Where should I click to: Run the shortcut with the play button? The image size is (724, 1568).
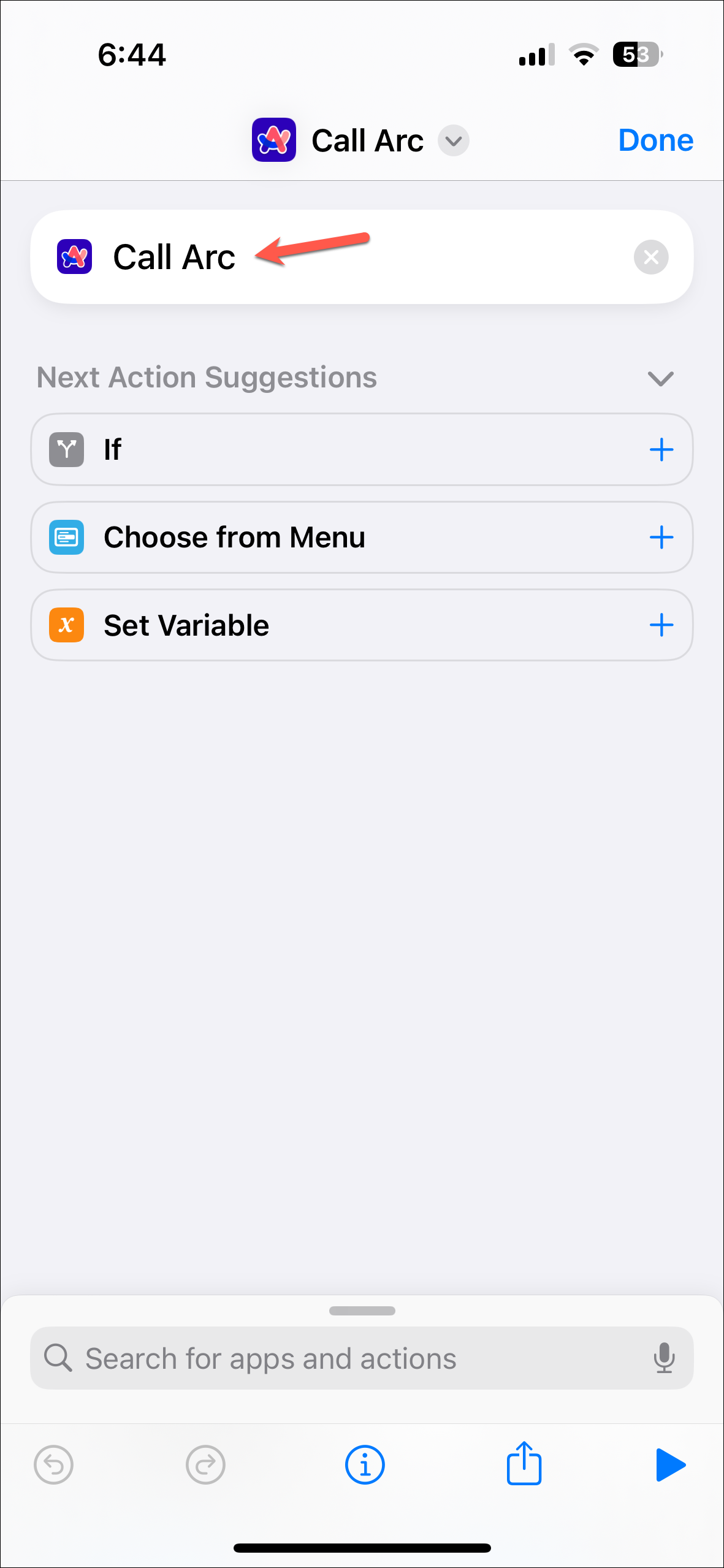click(671, 1464)
